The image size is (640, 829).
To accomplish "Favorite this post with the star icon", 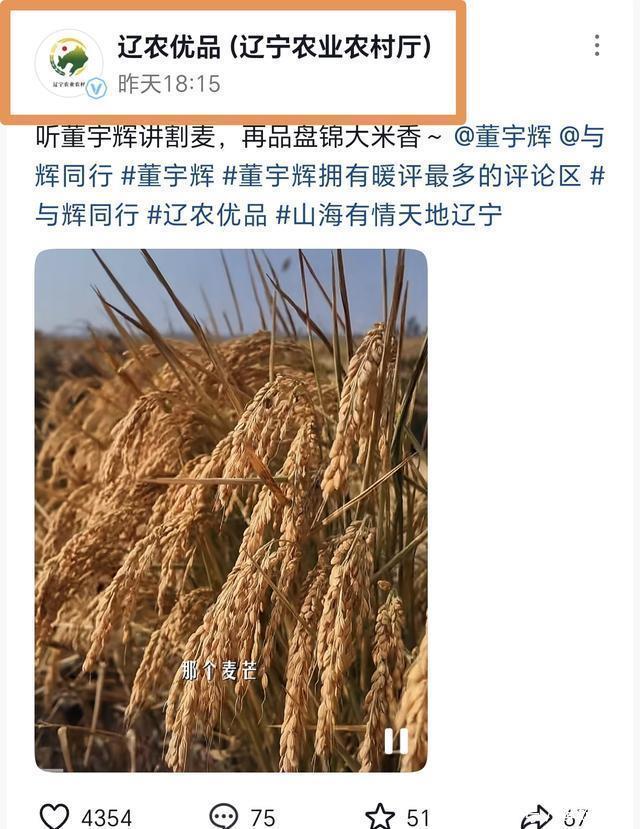I will (380, 816).
